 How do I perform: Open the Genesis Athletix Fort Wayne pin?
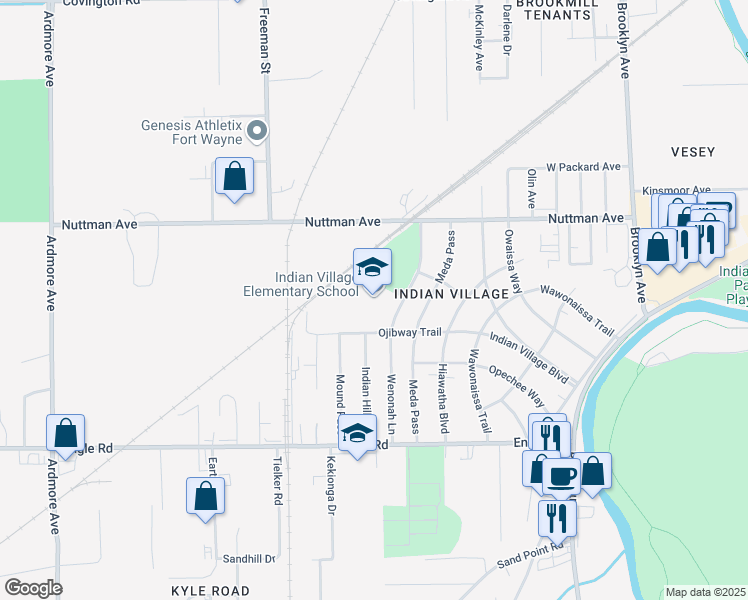[x=257, y=130]
